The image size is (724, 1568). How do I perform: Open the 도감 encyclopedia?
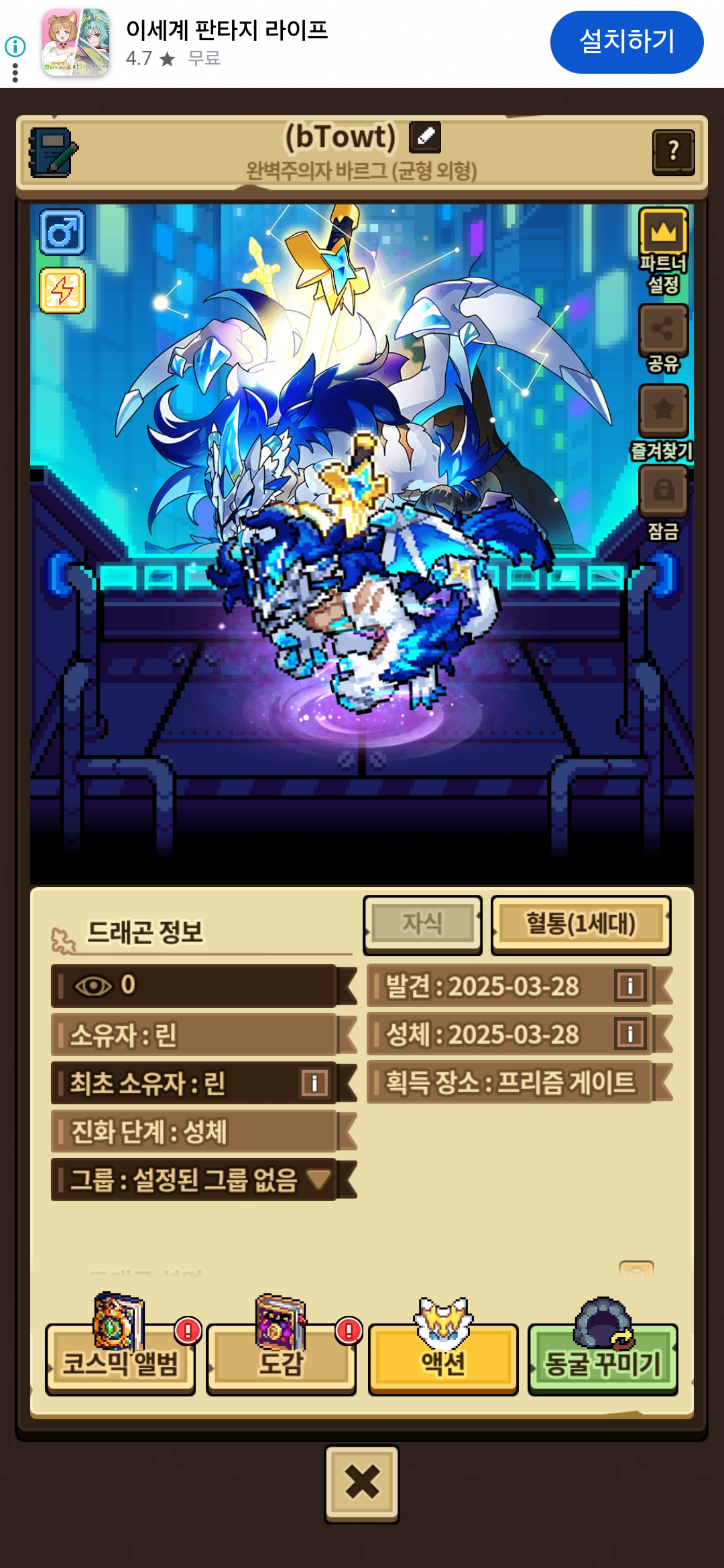281,1361
